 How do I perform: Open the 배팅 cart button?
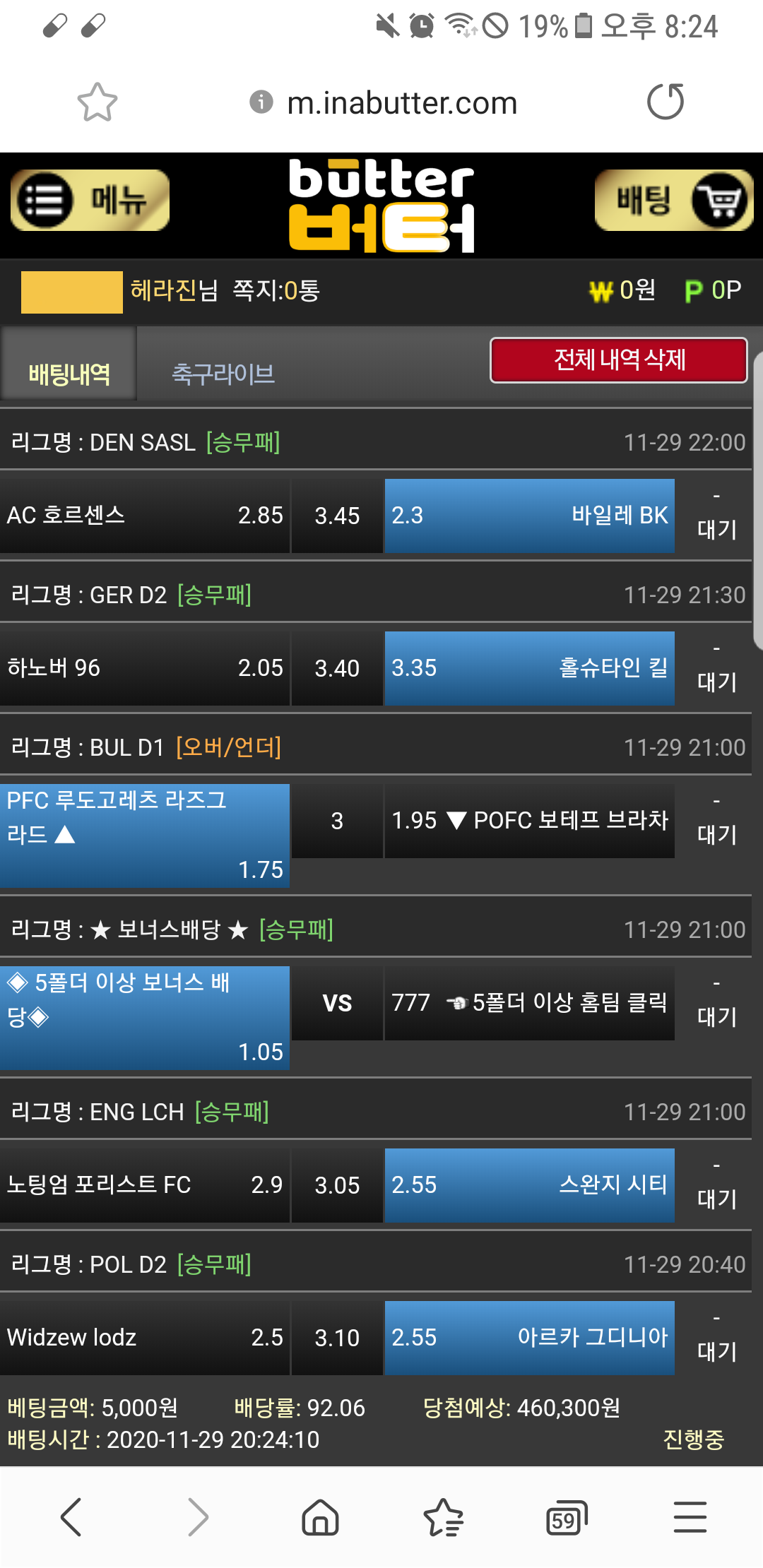pyautogui.click(x=674, y=201)
